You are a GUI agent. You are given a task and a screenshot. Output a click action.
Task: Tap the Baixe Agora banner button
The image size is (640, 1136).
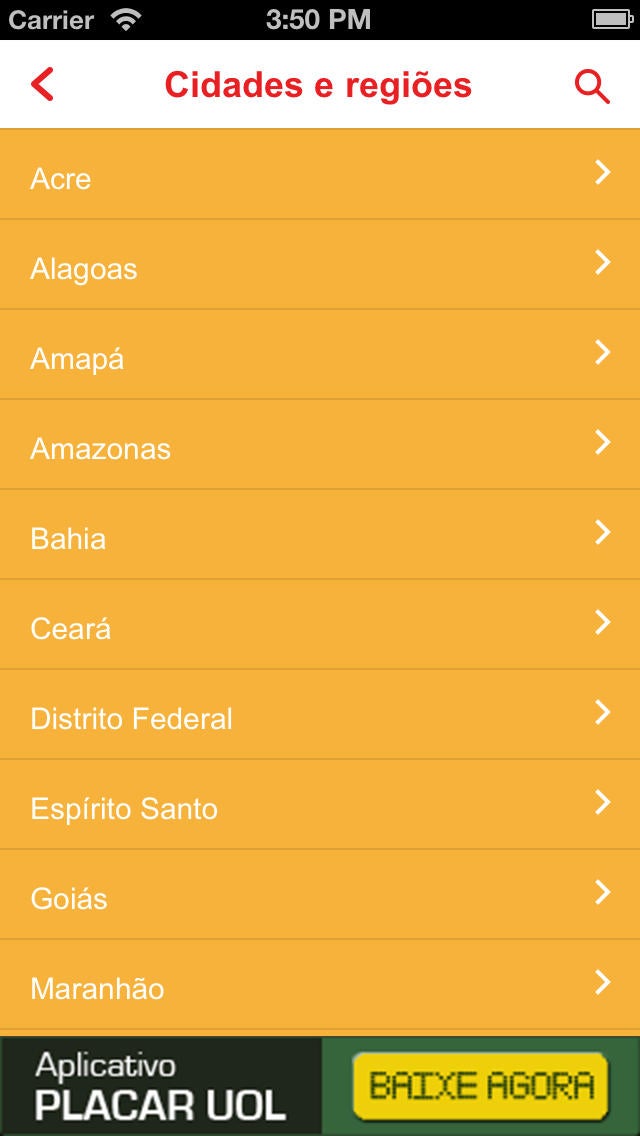tap(480, 1085)
